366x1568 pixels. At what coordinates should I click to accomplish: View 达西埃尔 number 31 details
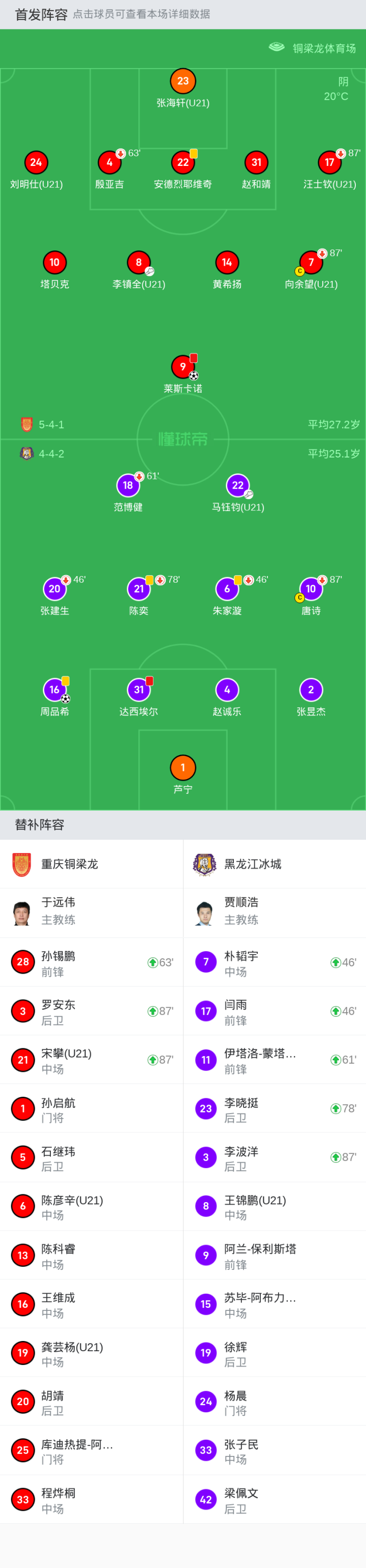(x=139, y=690)
